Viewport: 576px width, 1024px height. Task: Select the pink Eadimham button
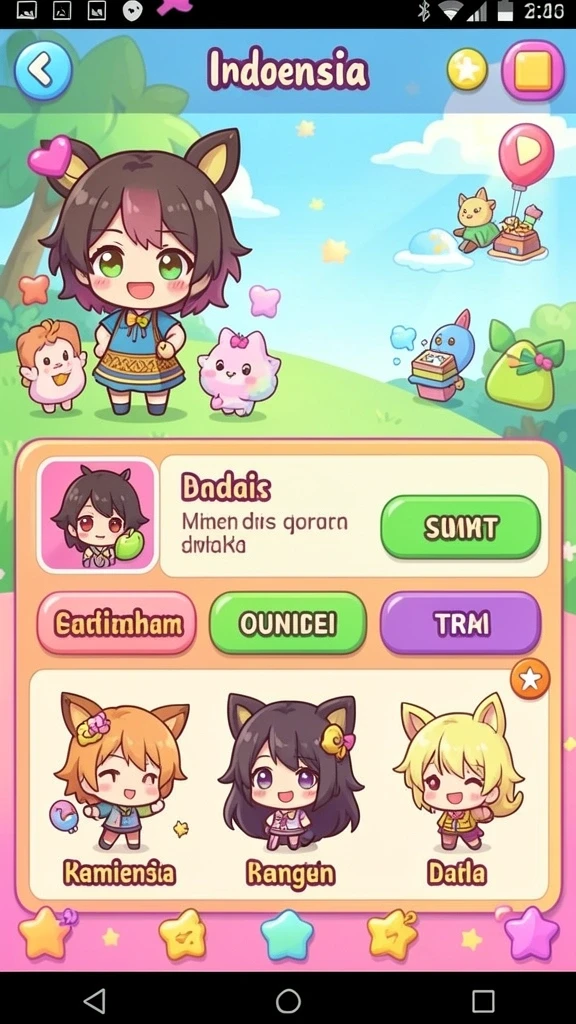[x=117, y=624]
